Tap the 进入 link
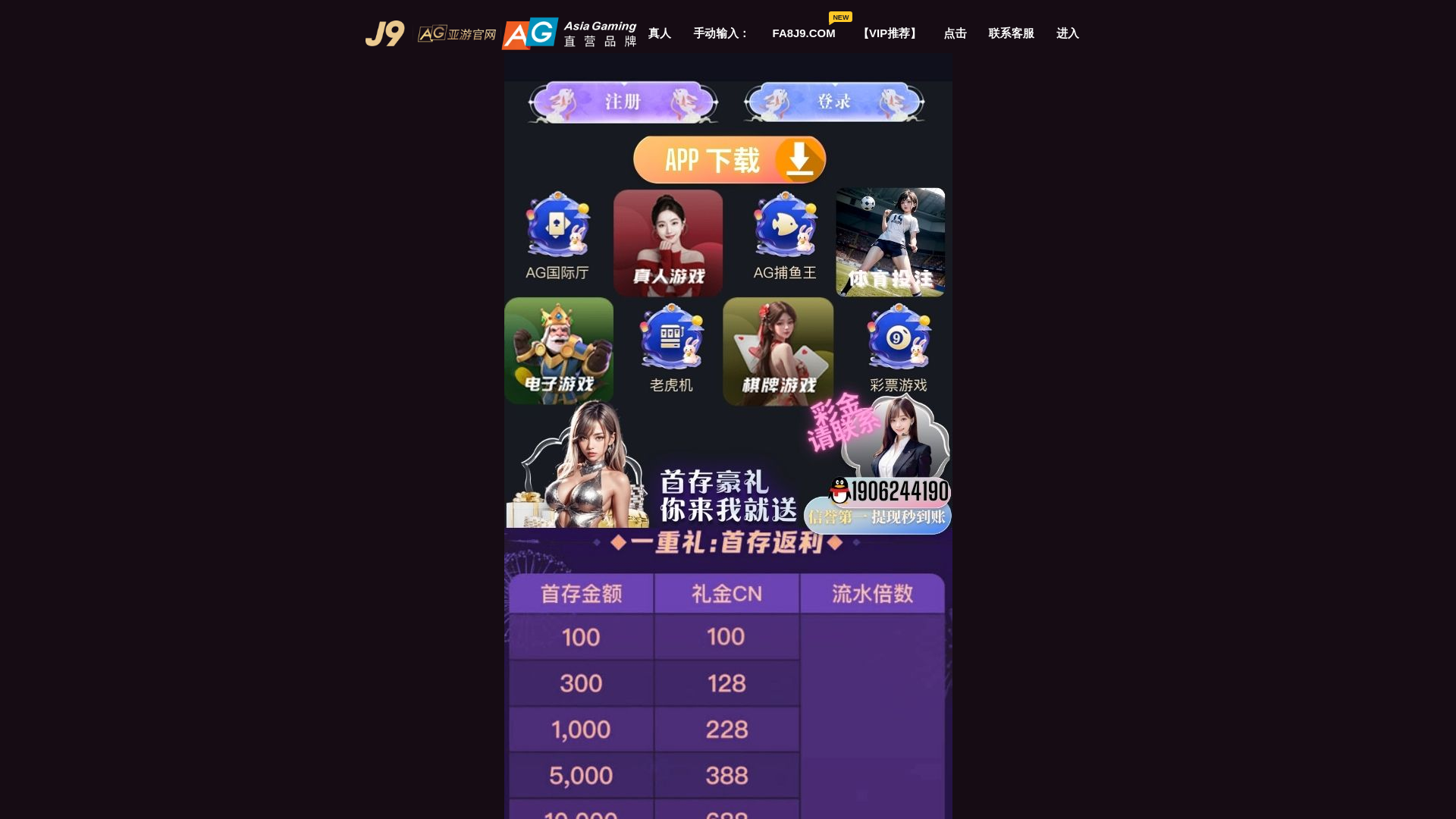Viewport: 1456px width, 819px height. point(1067,33)
